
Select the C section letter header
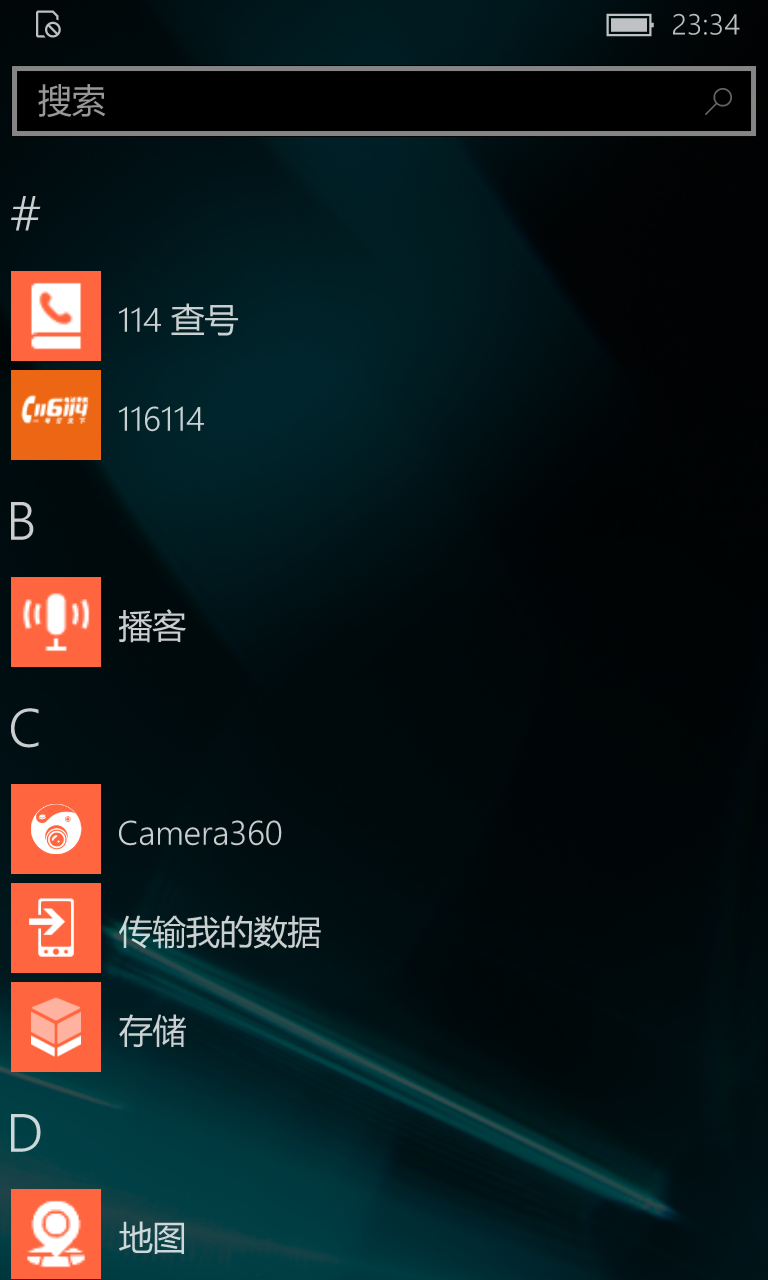tap(24, 728)
